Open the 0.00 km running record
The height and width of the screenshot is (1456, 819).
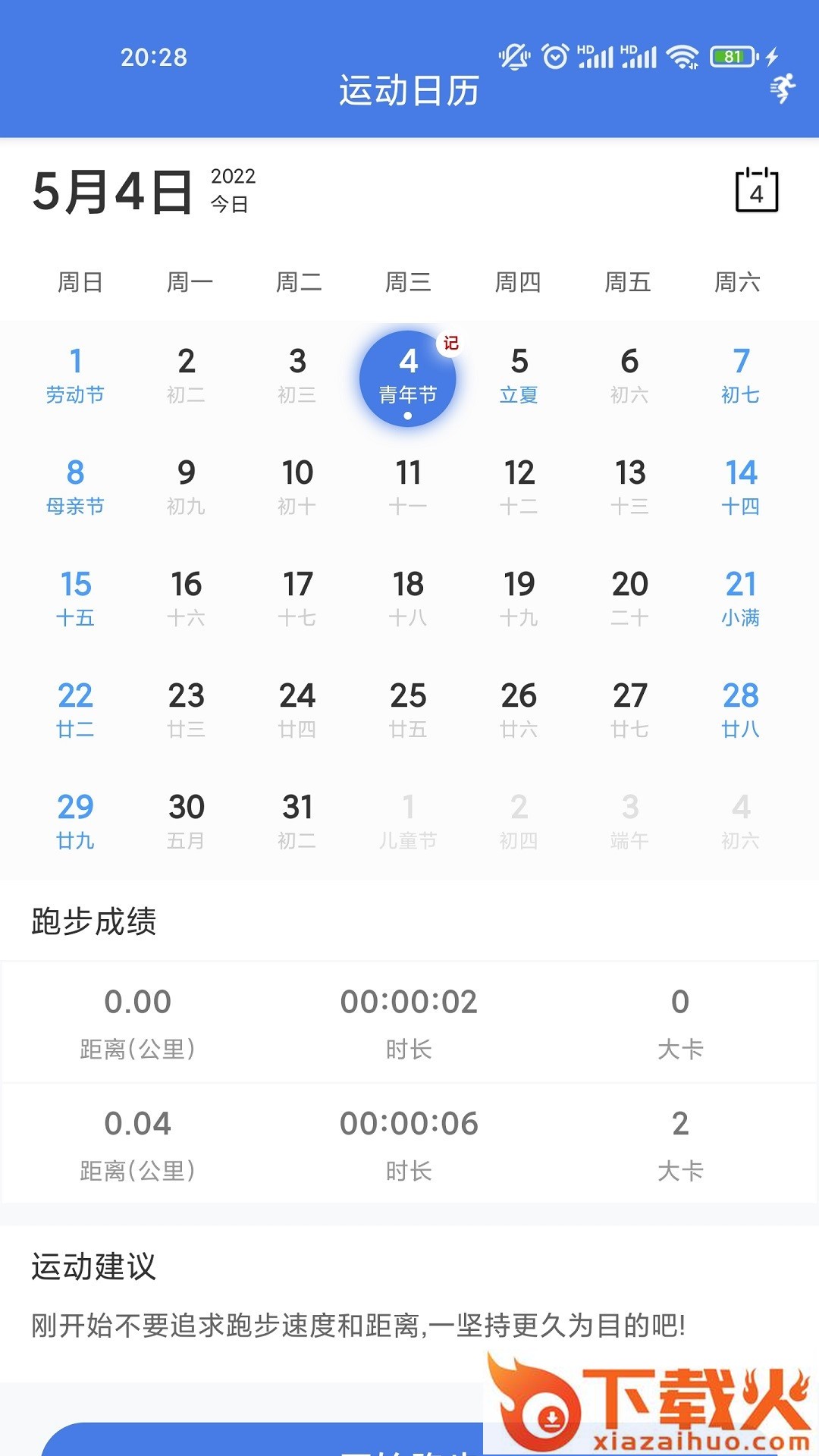[409, 1022]
